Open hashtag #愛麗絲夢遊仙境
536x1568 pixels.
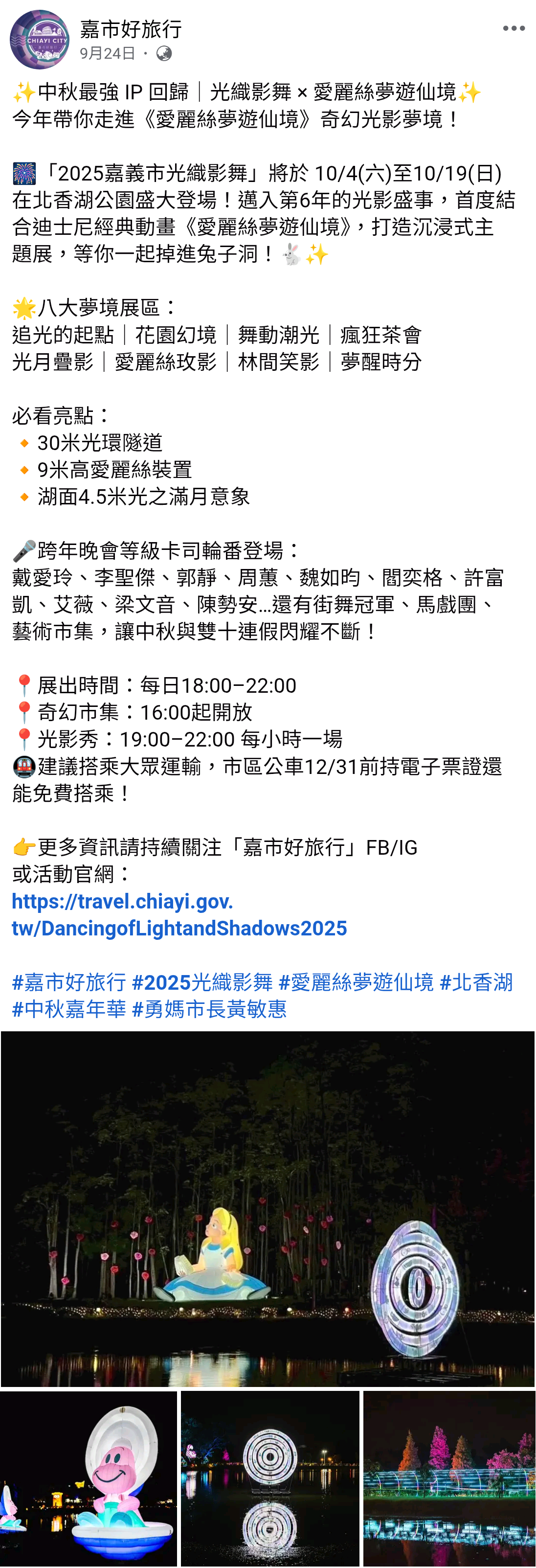click(356, 982)
